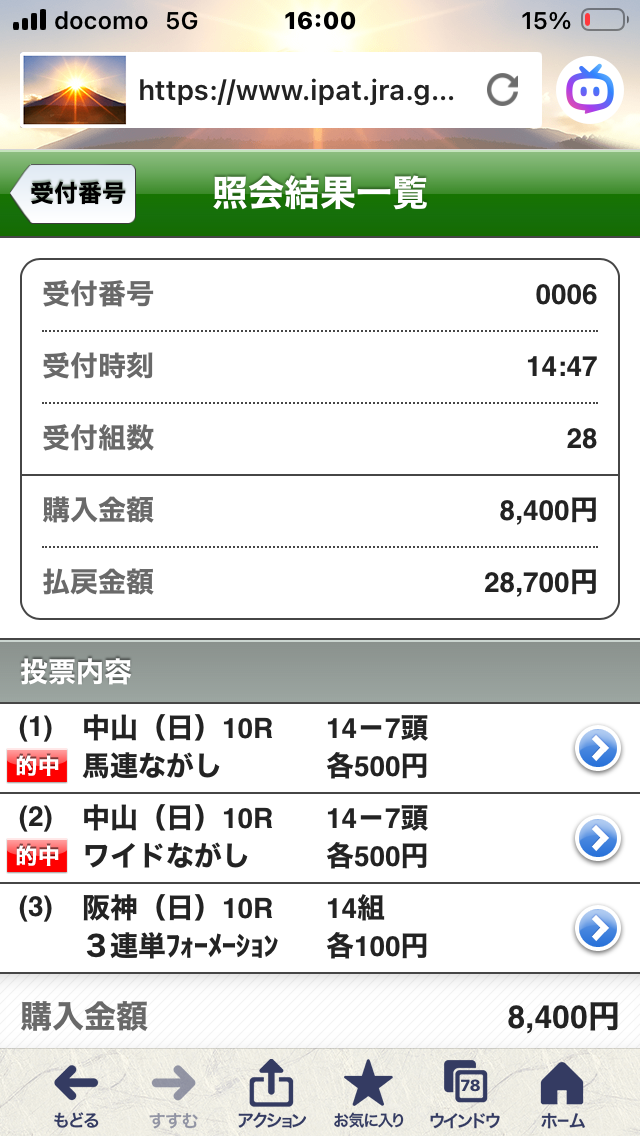Open bet (2) ワイドながし details

pos(597,840)
